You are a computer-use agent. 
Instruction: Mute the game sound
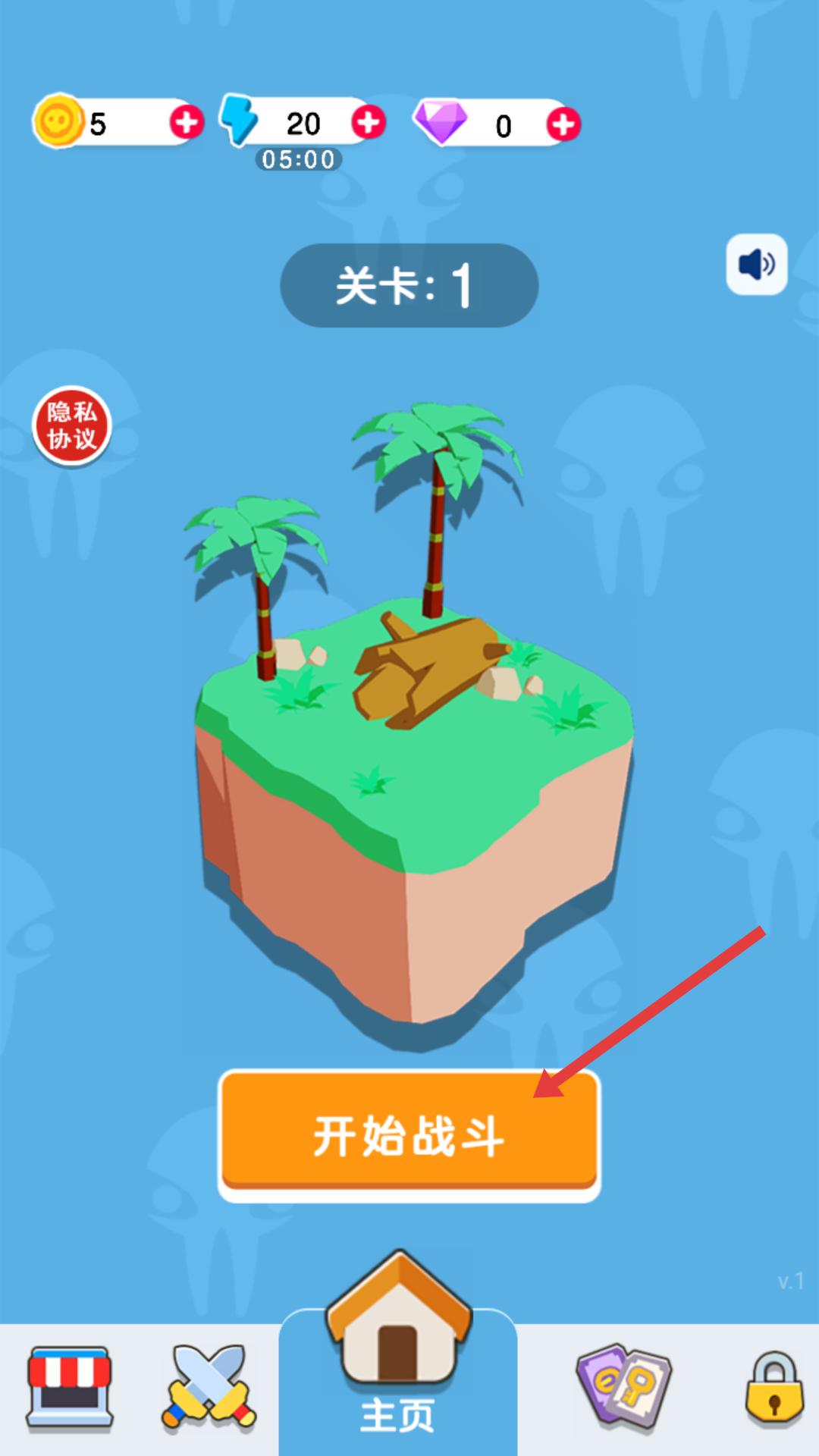tap(756, 265)
